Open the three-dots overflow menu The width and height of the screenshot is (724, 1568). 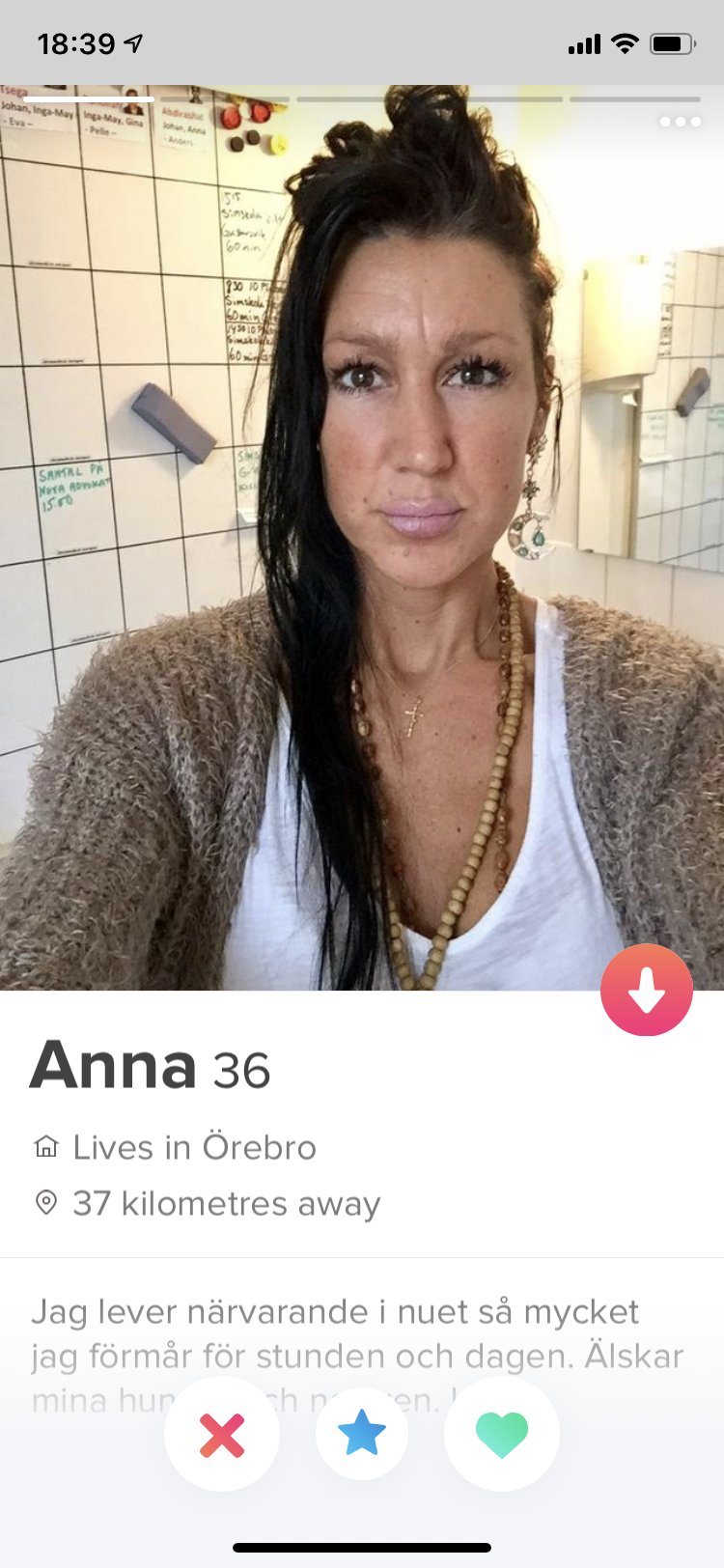[681, 123]
